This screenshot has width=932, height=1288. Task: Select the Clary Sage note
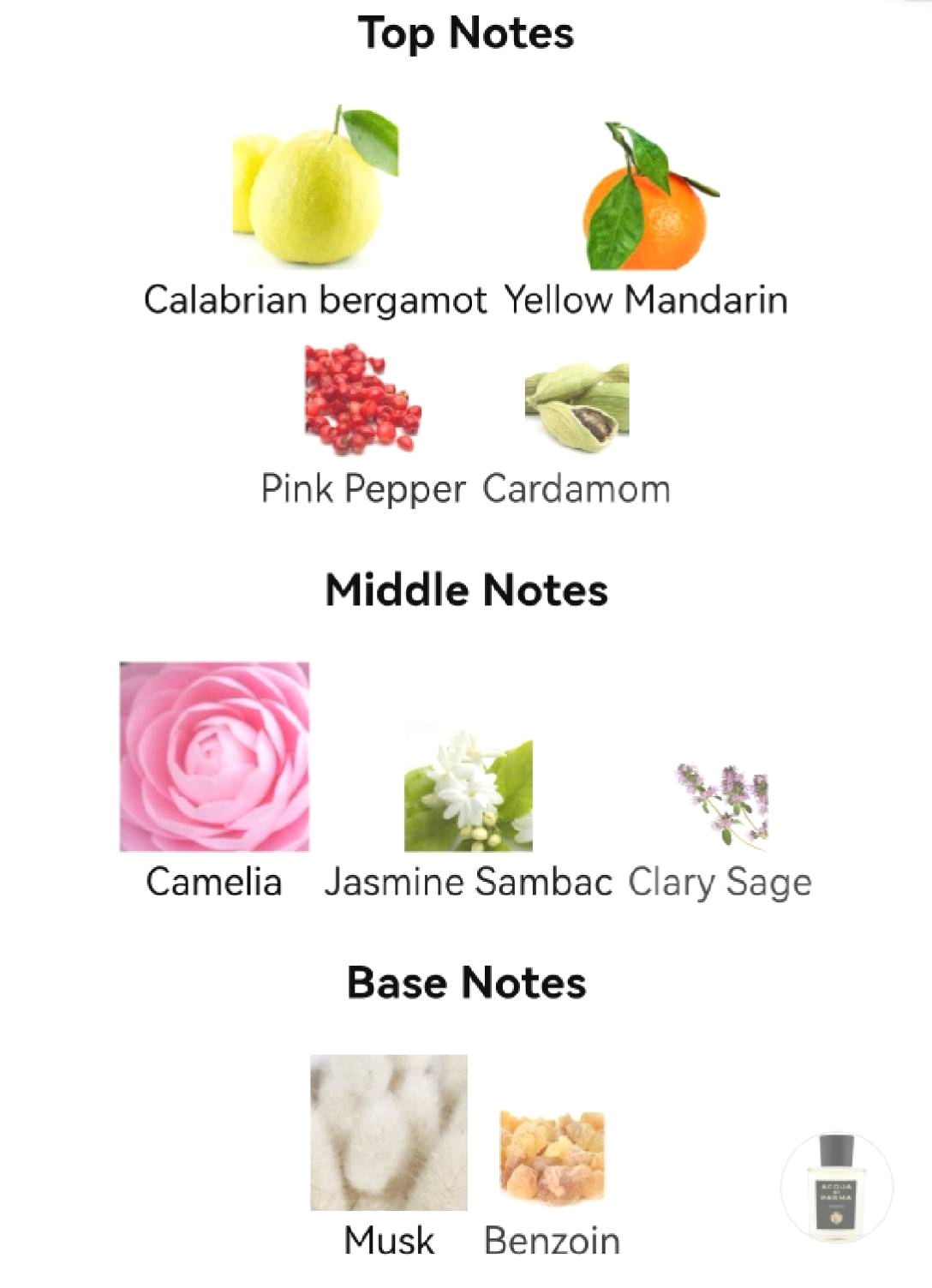(x=720, y=806)
